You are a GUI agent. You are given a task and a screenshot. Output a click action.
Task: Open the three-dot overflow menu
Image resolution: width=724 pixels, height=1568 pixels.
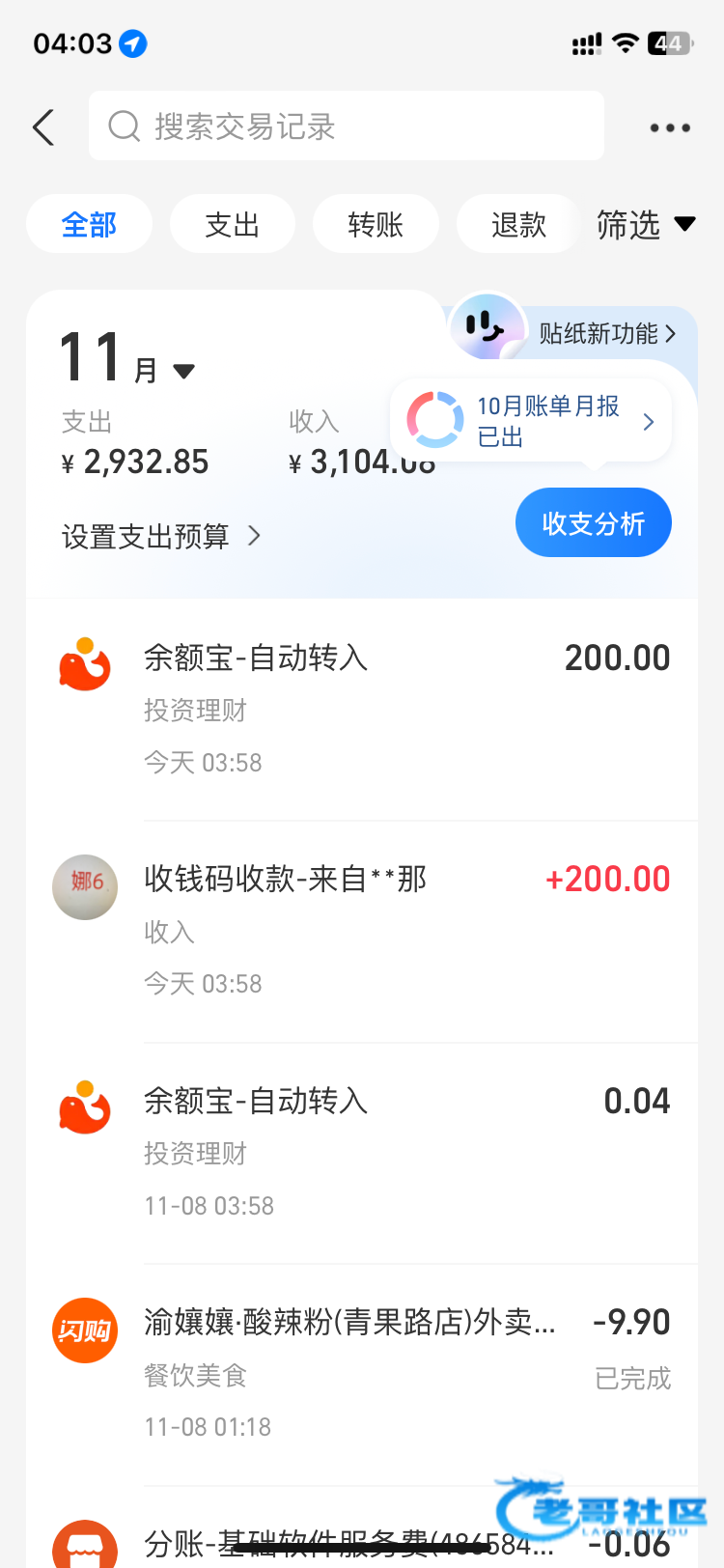point(669,127)
